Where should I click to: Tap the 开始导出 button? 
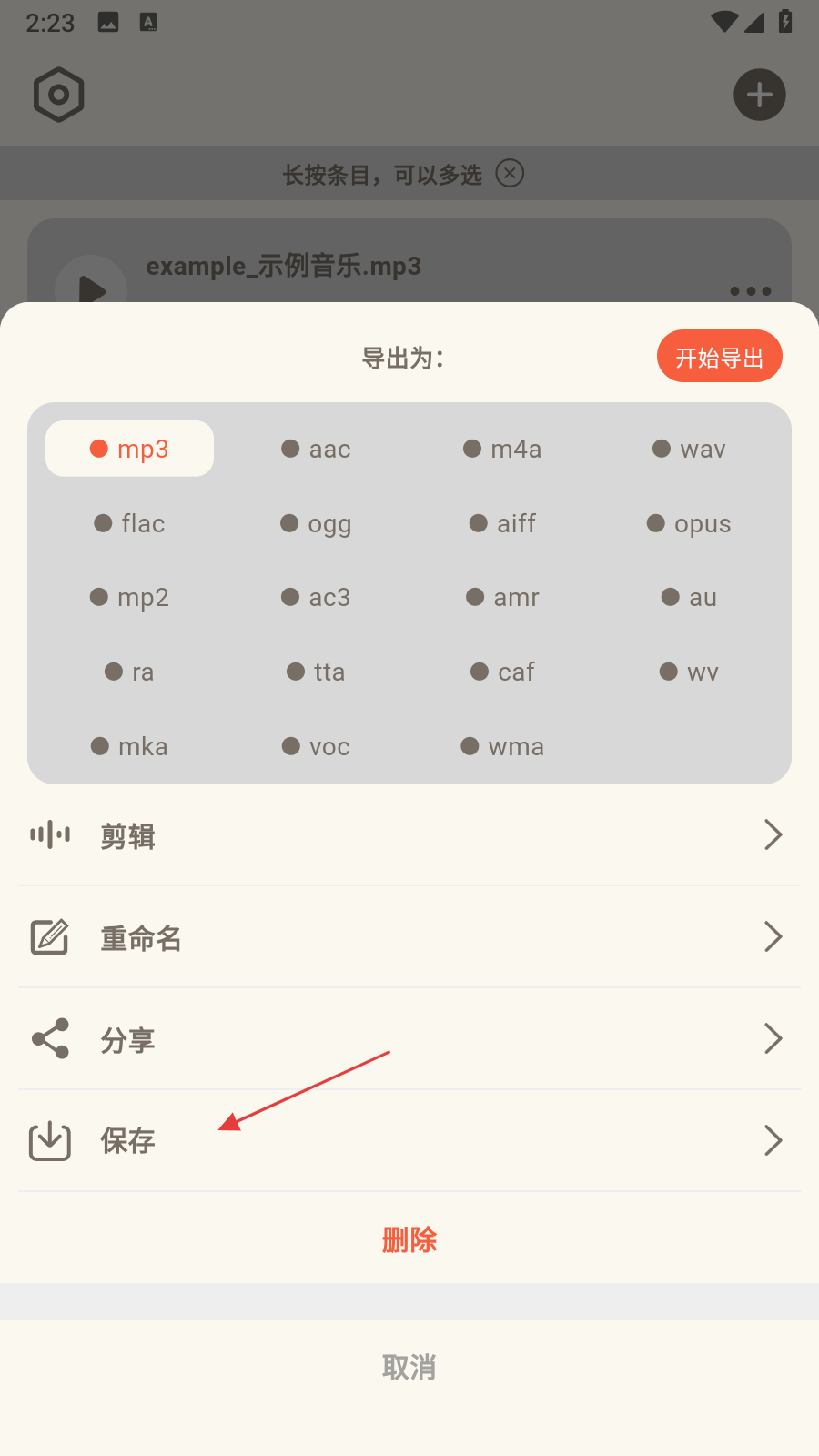point(719,356)
